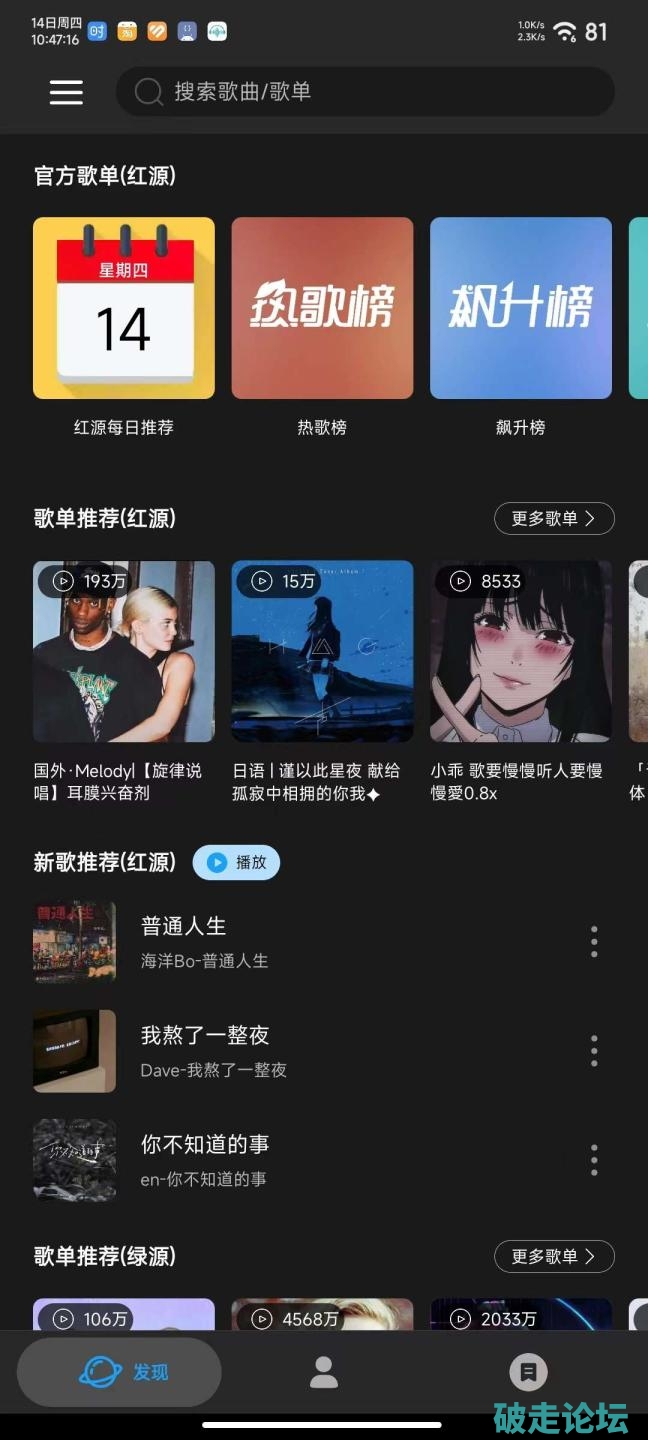648x1440 pixels.
Task: View 更多歌单 for 歌单推荐(绿源)
Action: click(554, 1256)
